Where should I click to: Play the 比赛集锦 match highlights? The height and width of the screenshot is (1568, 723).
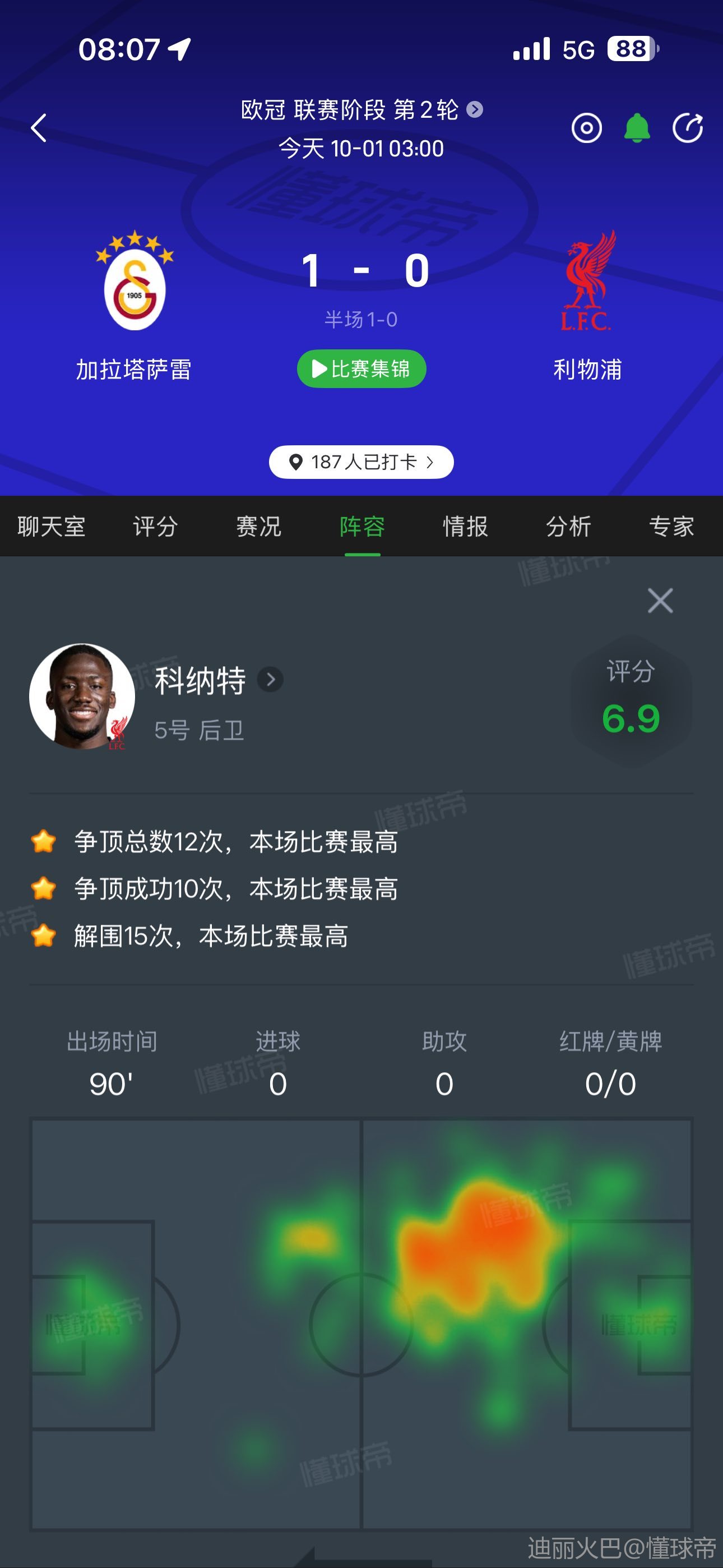coord(361,369)
